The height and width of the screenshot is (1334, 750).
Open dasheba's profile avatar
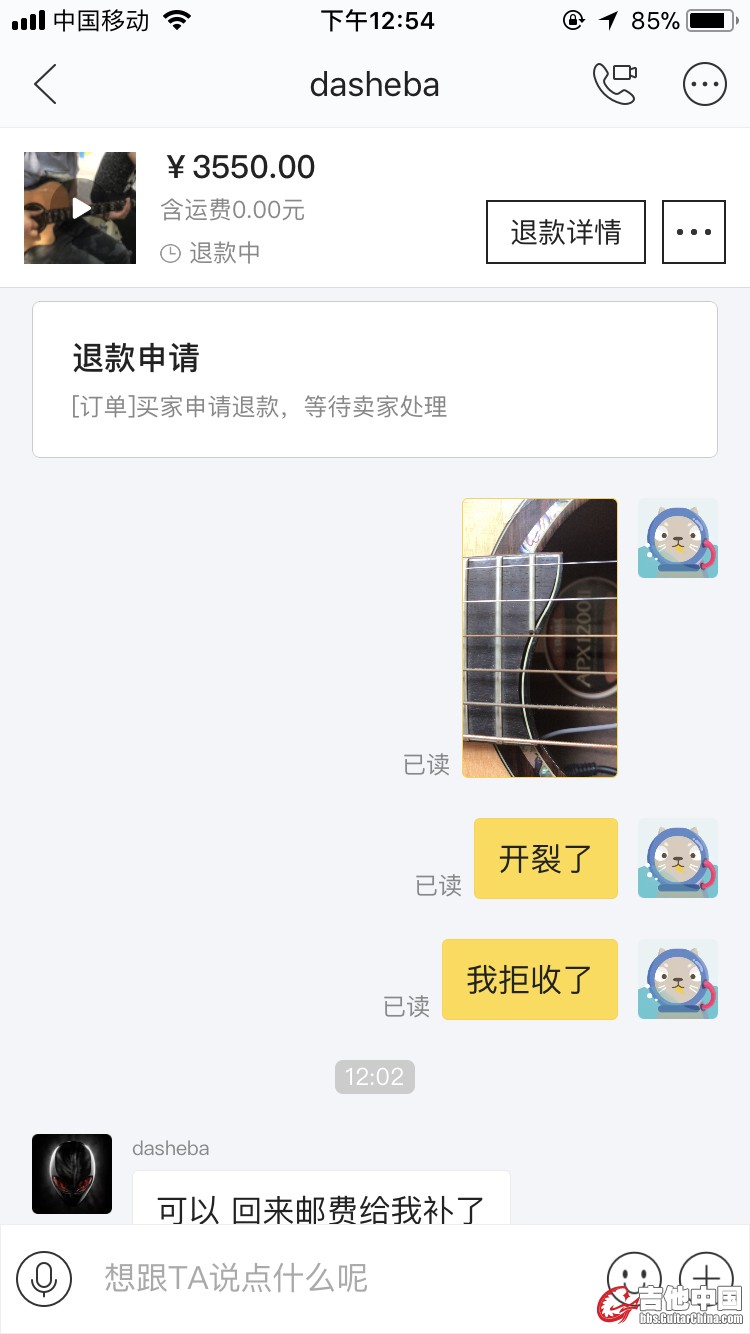coord(72,1174)
